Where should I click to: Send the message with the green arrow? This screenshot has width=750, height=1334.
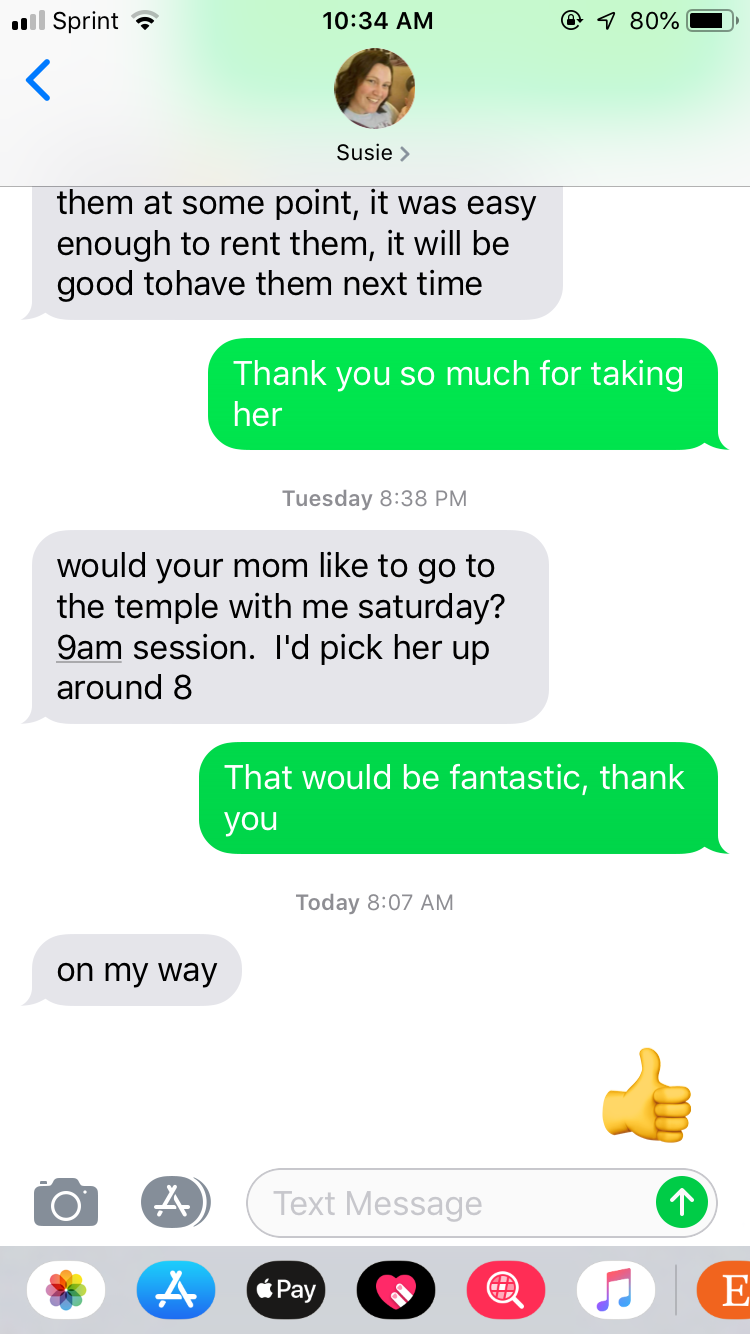[x=681, y=1202]
